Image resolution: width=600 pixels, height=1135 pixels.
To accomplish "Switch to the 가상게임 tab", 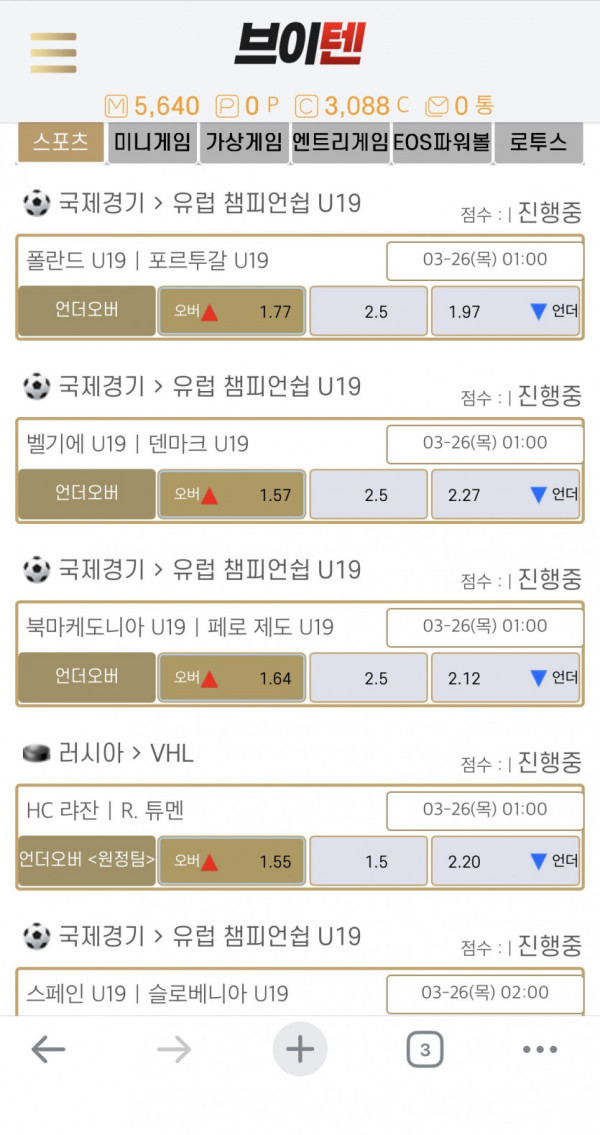I will pyautogui.click(x=244, y=143).
